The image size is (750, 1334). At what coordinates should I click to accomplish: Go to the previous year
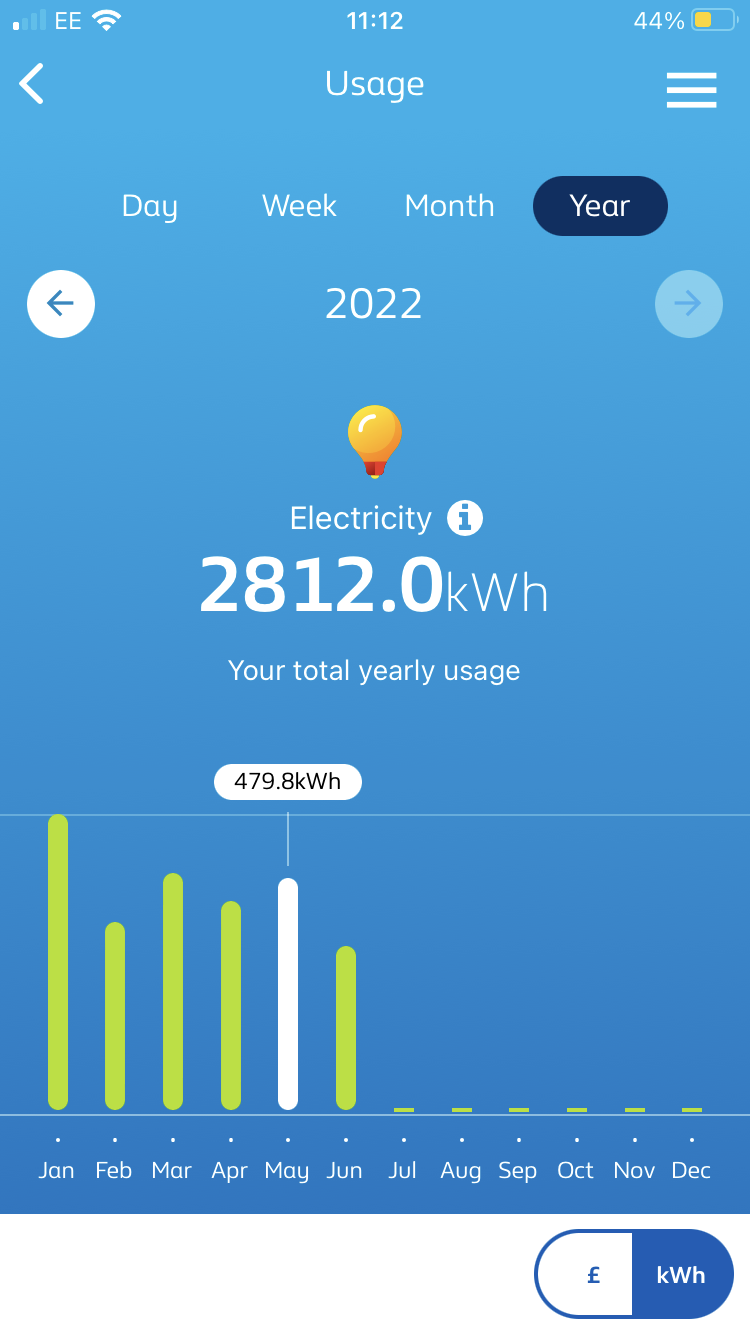click(61, 303)
